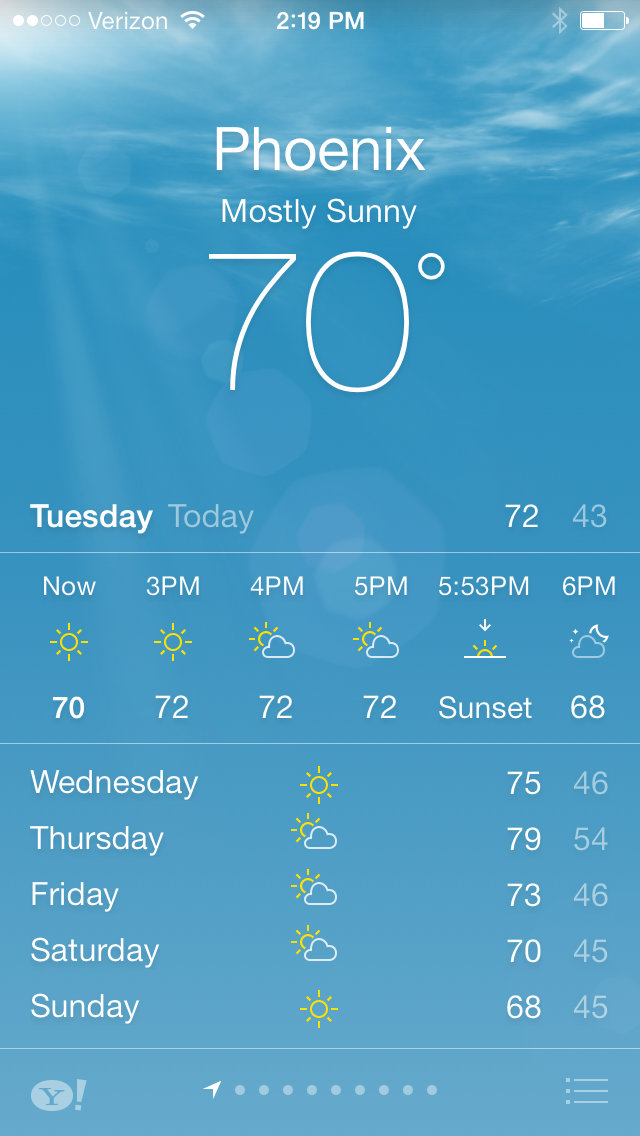This screenshot has height=1136, width=640.
Task: Open the Yahoo weather link
Action: click(58, 1094)
